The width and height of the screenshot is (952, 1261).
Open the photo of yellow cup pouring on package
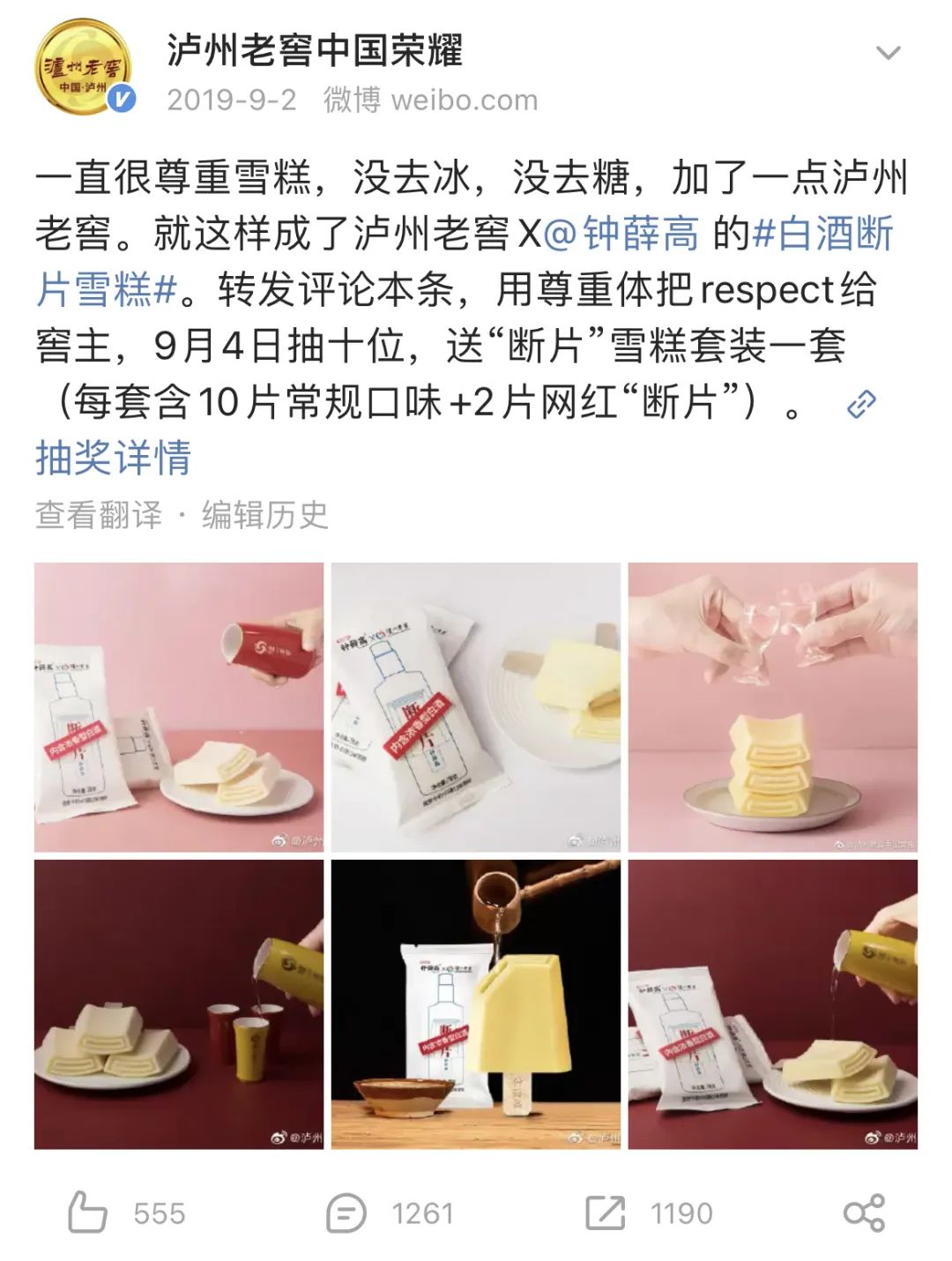[x=772, y=1004]
